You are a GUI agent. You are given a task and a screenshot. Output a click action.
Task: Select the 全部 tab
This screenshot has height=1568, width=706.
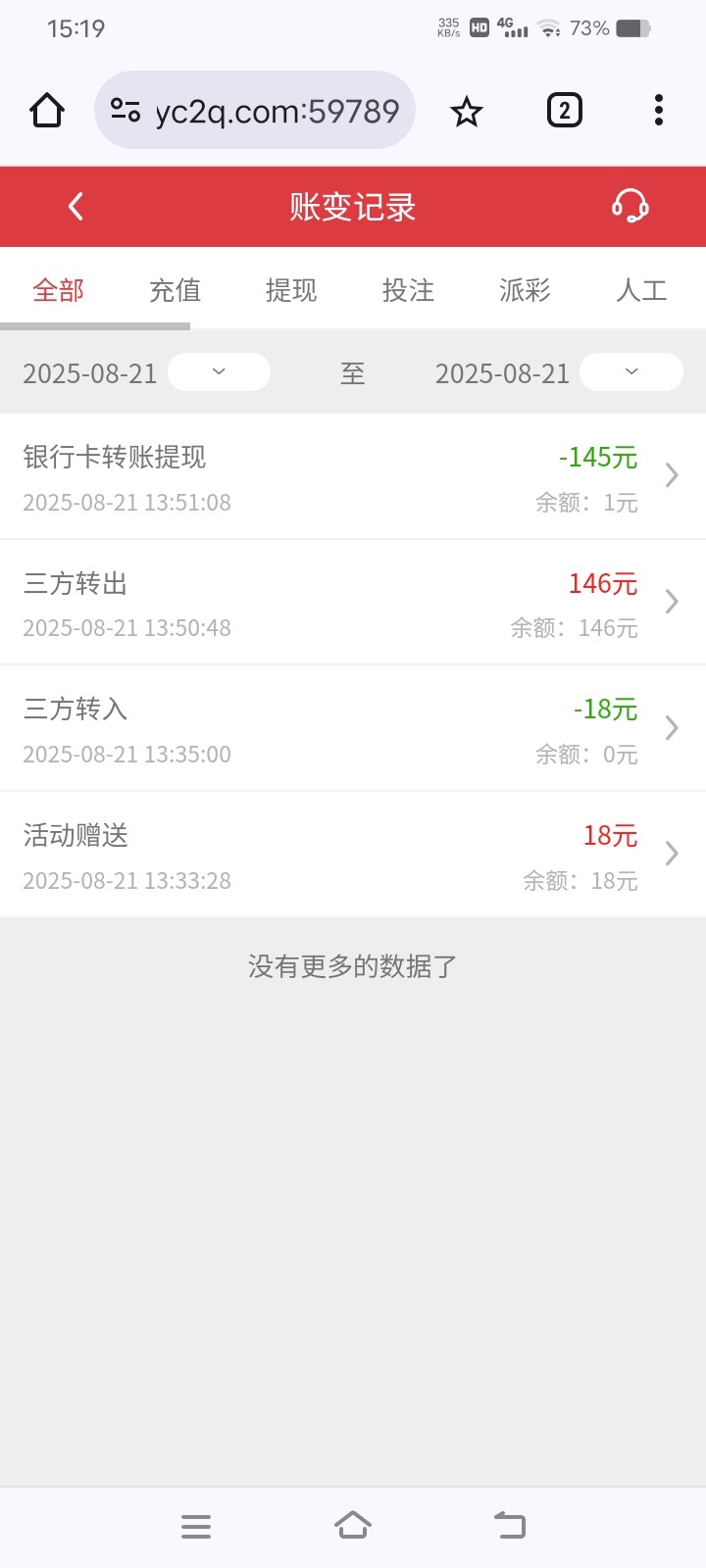pos(59,290)
